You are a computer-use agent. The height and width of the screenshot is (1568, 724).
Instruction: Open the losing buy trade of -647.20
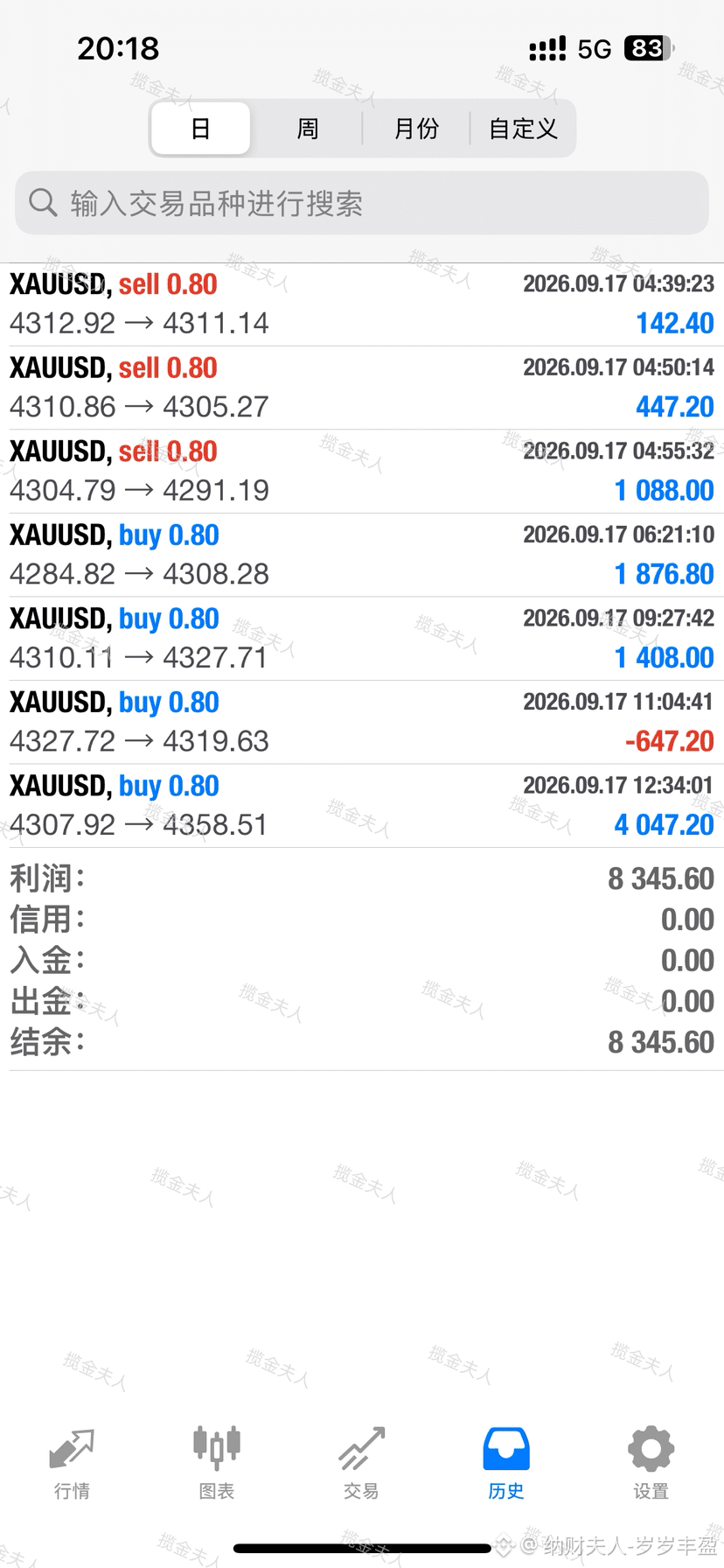[362, 722]
